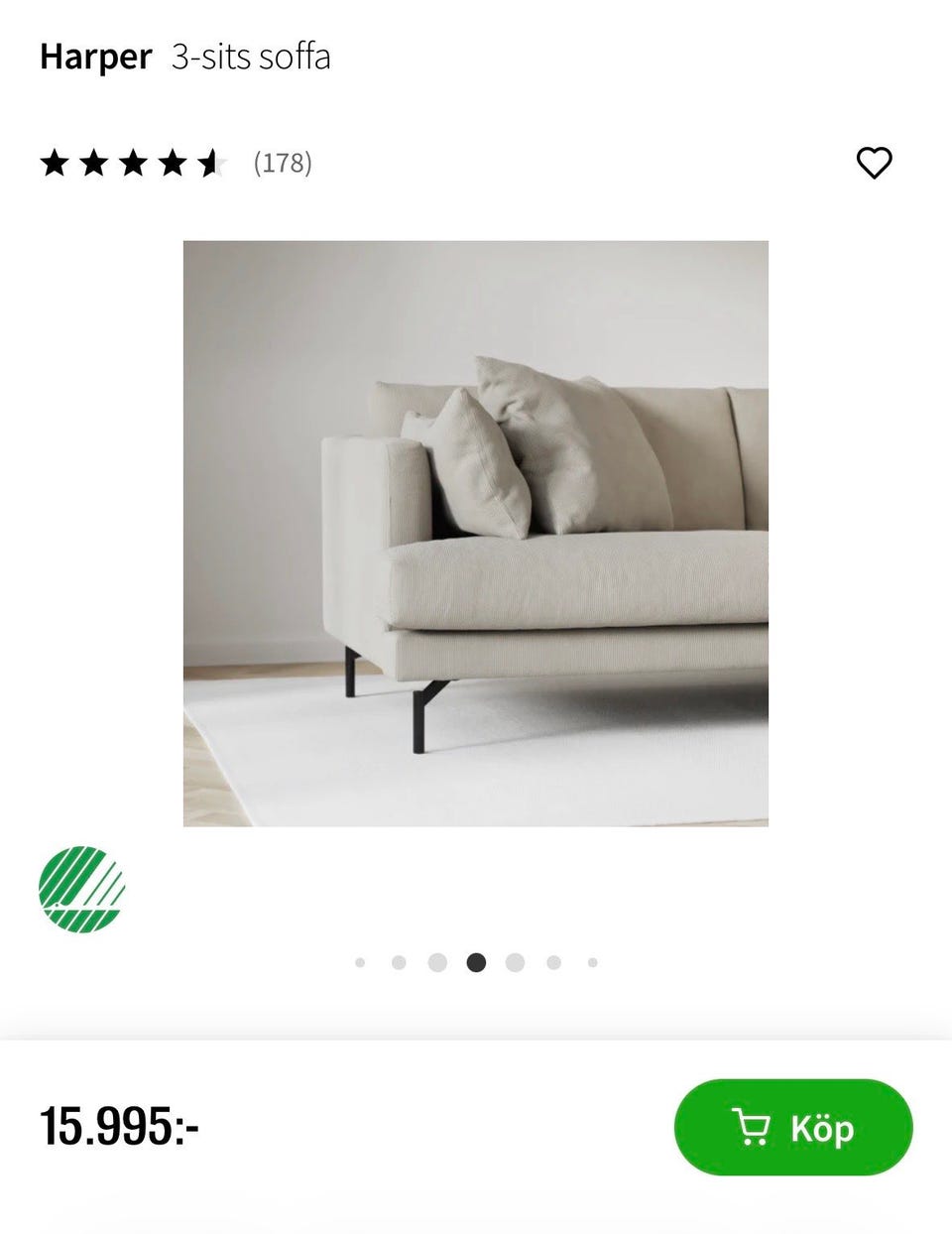Open the sofa product photo
This screenshot has height=1234, width=952.
[476, 533]
